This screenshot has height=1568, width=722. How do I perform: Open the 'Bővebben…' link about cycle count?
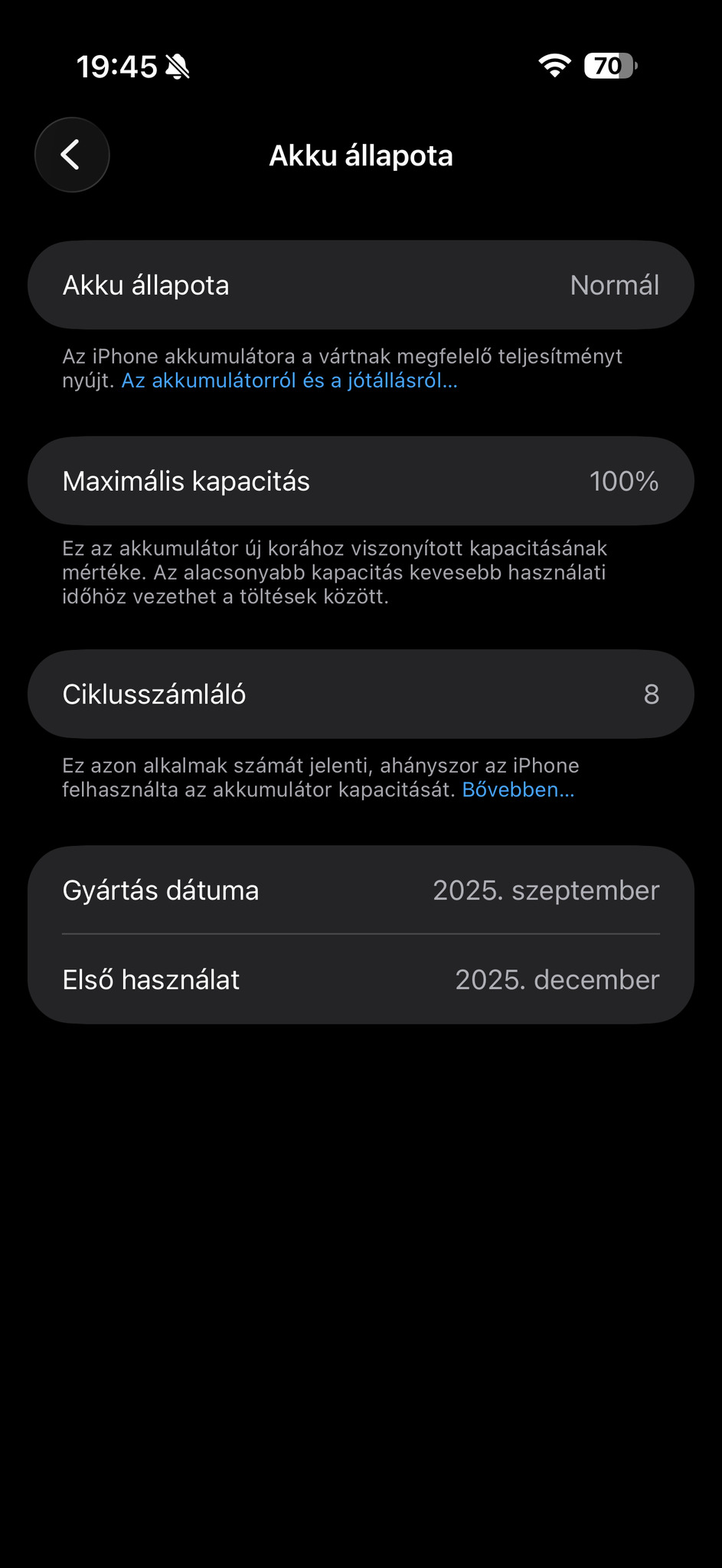(x=518, y=789)
